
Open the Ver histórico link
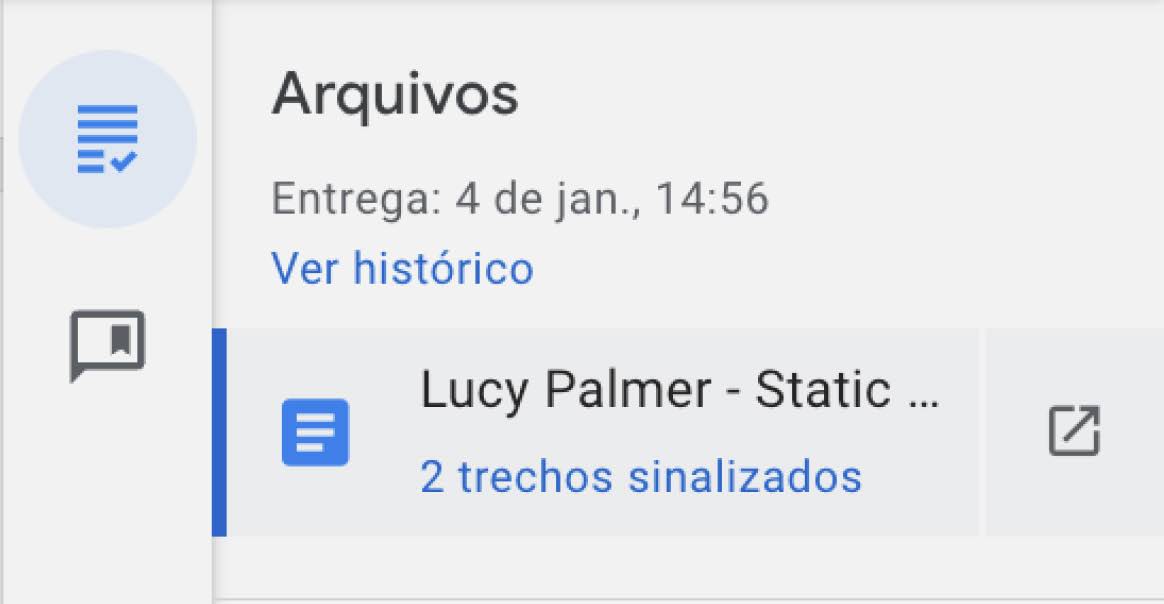pyautogui.click(x=402, y=268)
